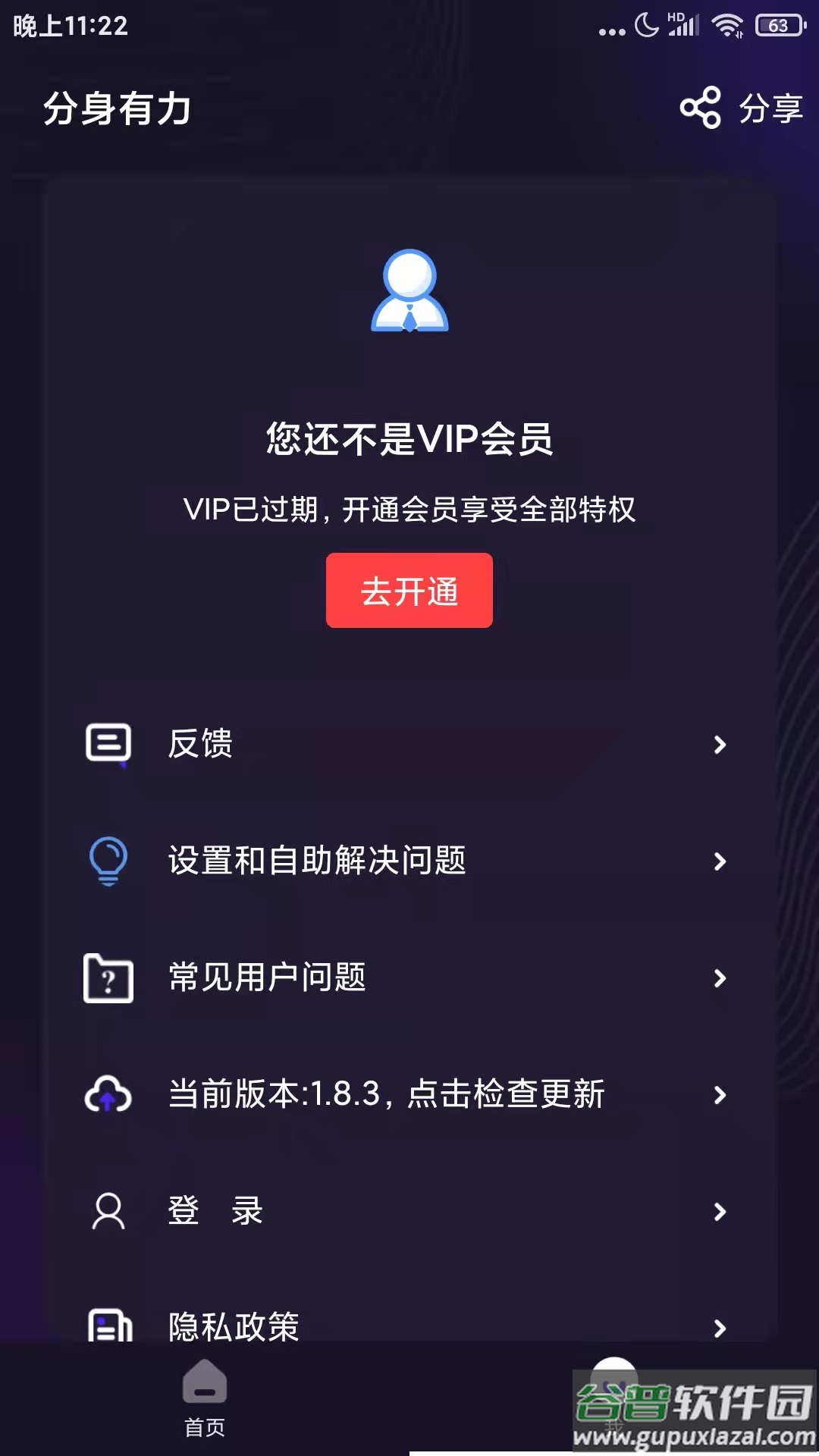819x1456 pixels.
Task: Expand the 反馈 row via its chevron
Action: click(x=720, y=745)
